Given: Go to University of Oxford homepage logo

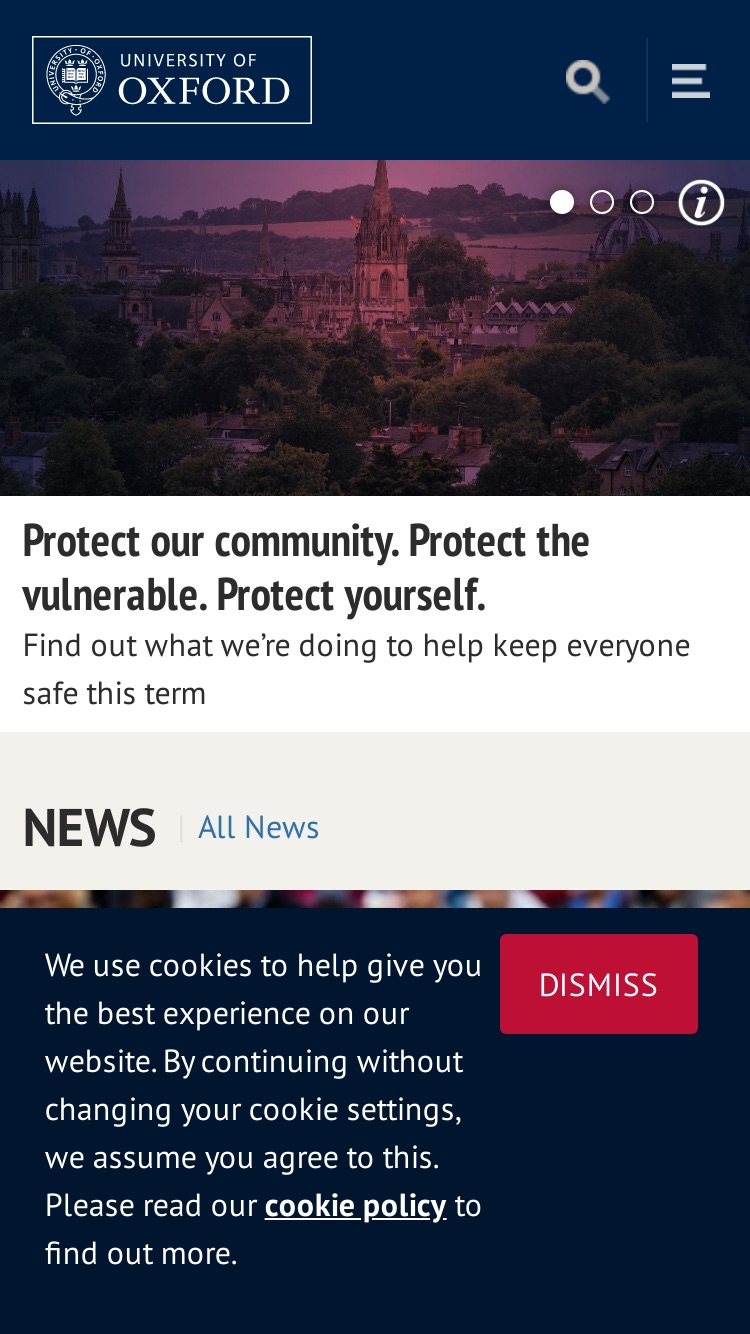Looking at the screenshot, I should click(x=172, y=80).
